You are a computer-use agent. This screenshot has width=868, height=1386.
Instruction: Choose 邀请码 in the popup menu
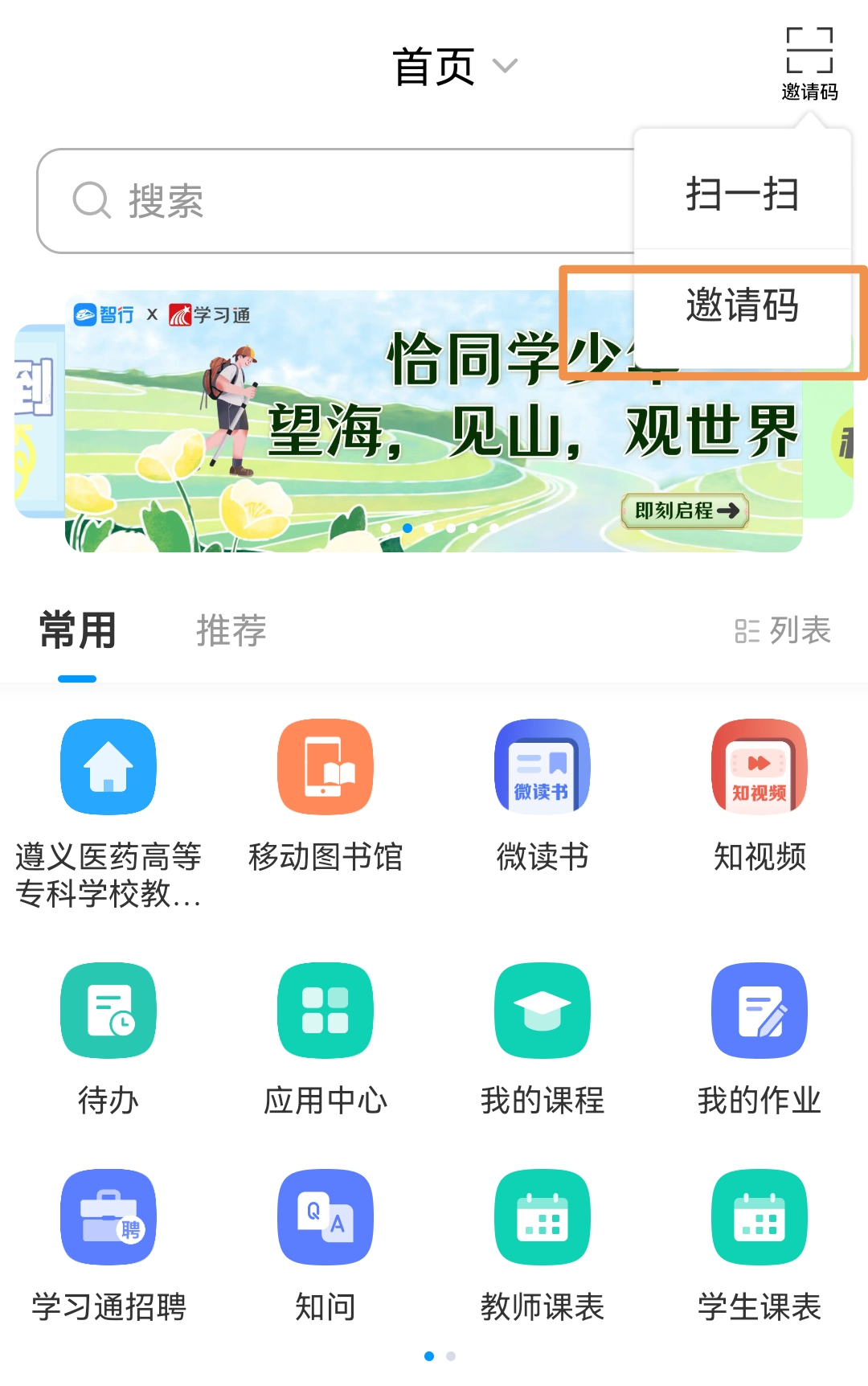click(742, 305)
